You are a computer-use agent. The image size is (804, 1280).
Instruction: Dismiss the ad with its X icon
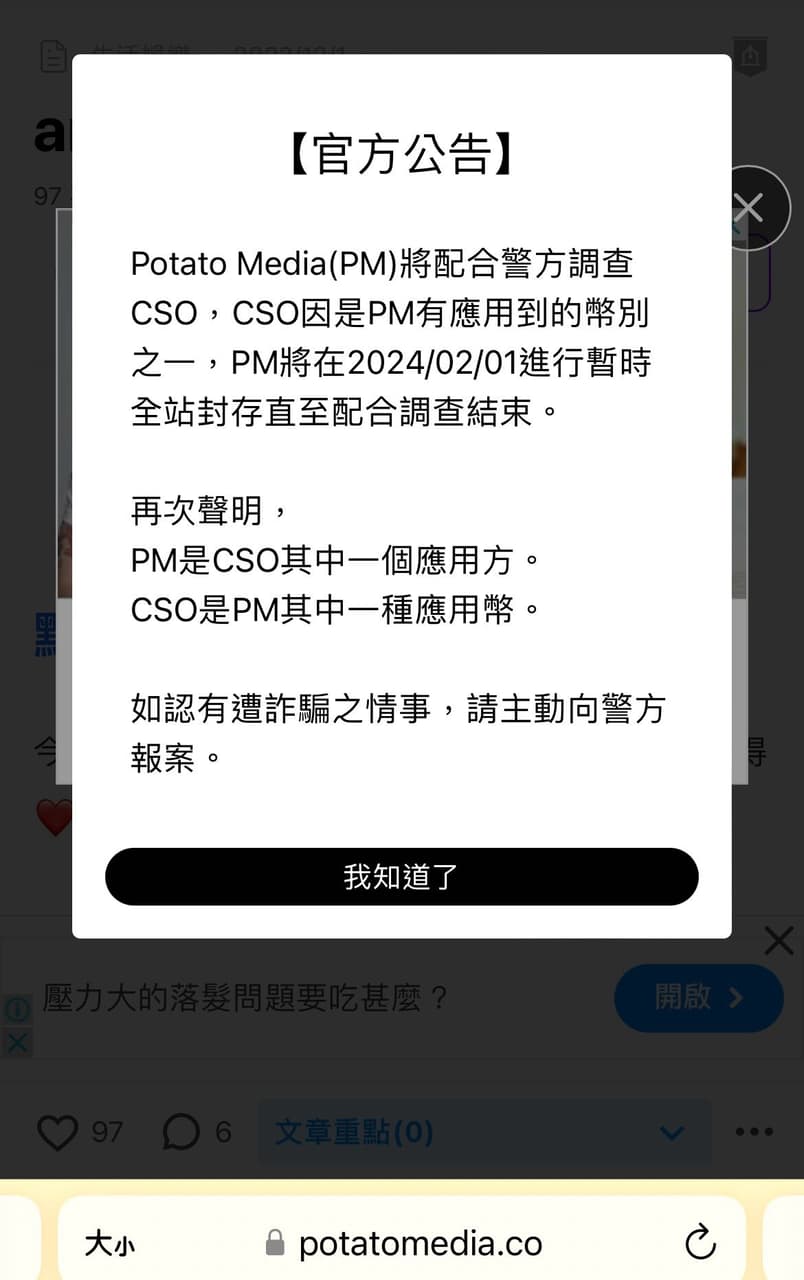pyautogui.click(x=777, y=940)
